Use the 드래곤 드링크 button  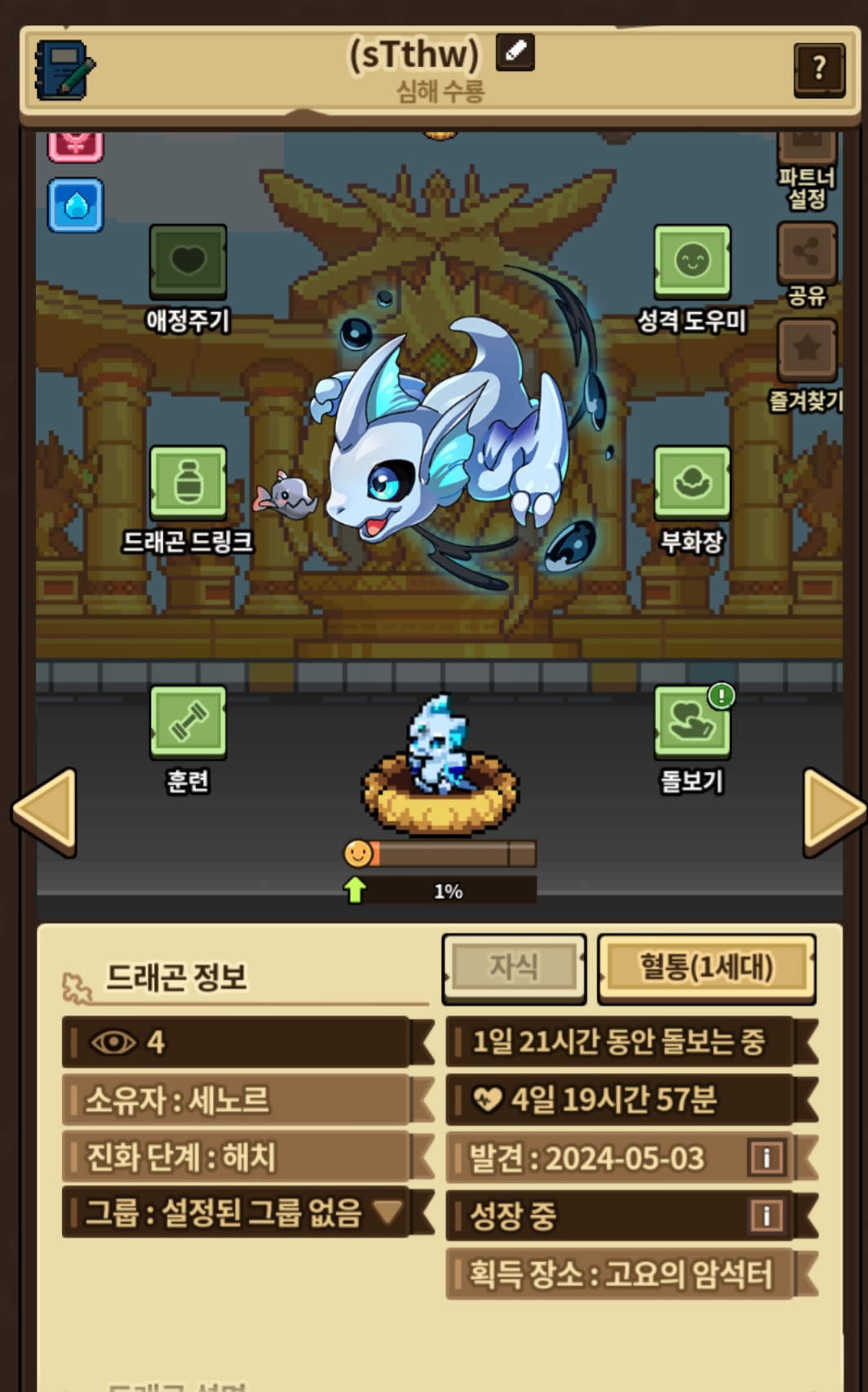click(x=188, y=482)
